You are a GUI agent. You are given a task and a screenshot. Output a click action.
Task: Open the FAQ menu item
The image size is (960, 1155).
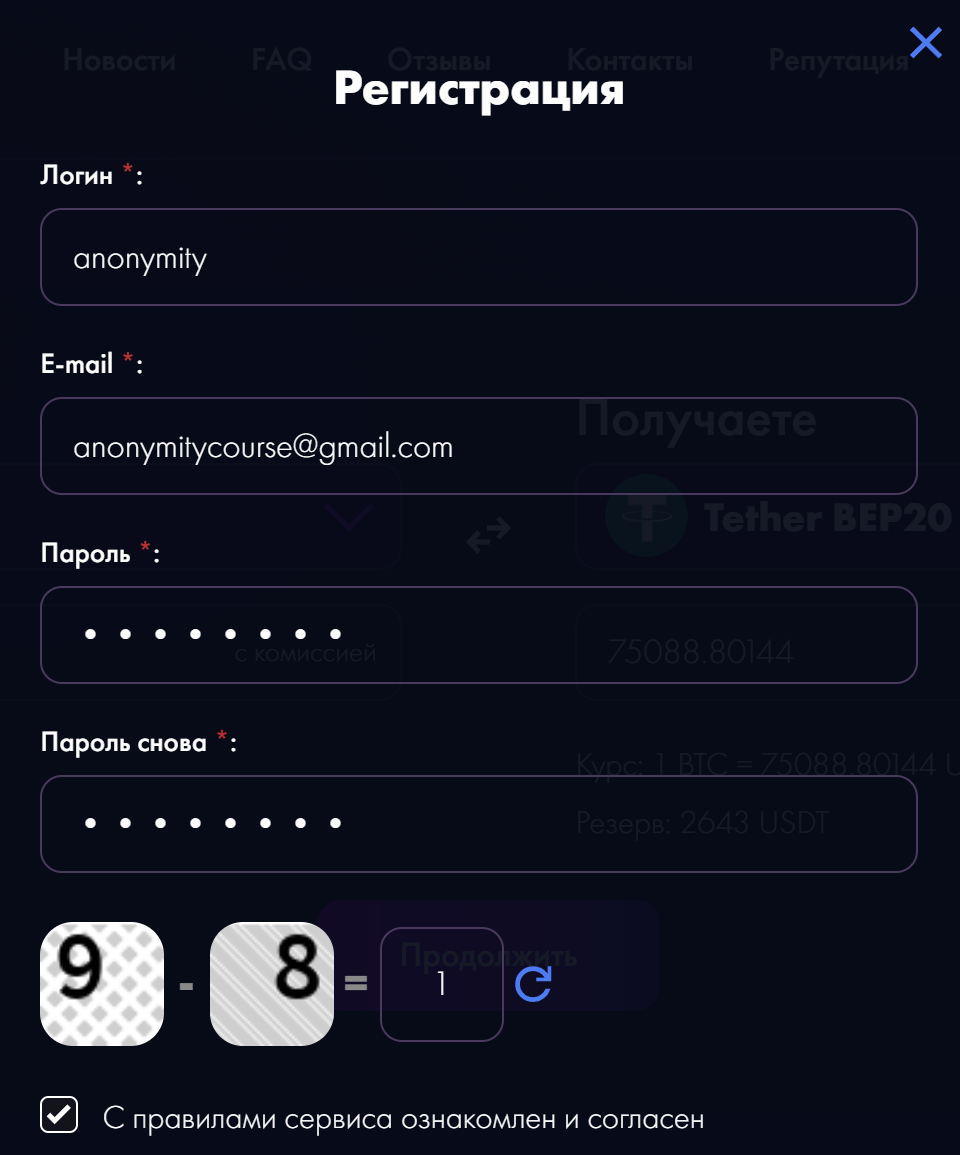pyautogui.click(x=282, y=60)
